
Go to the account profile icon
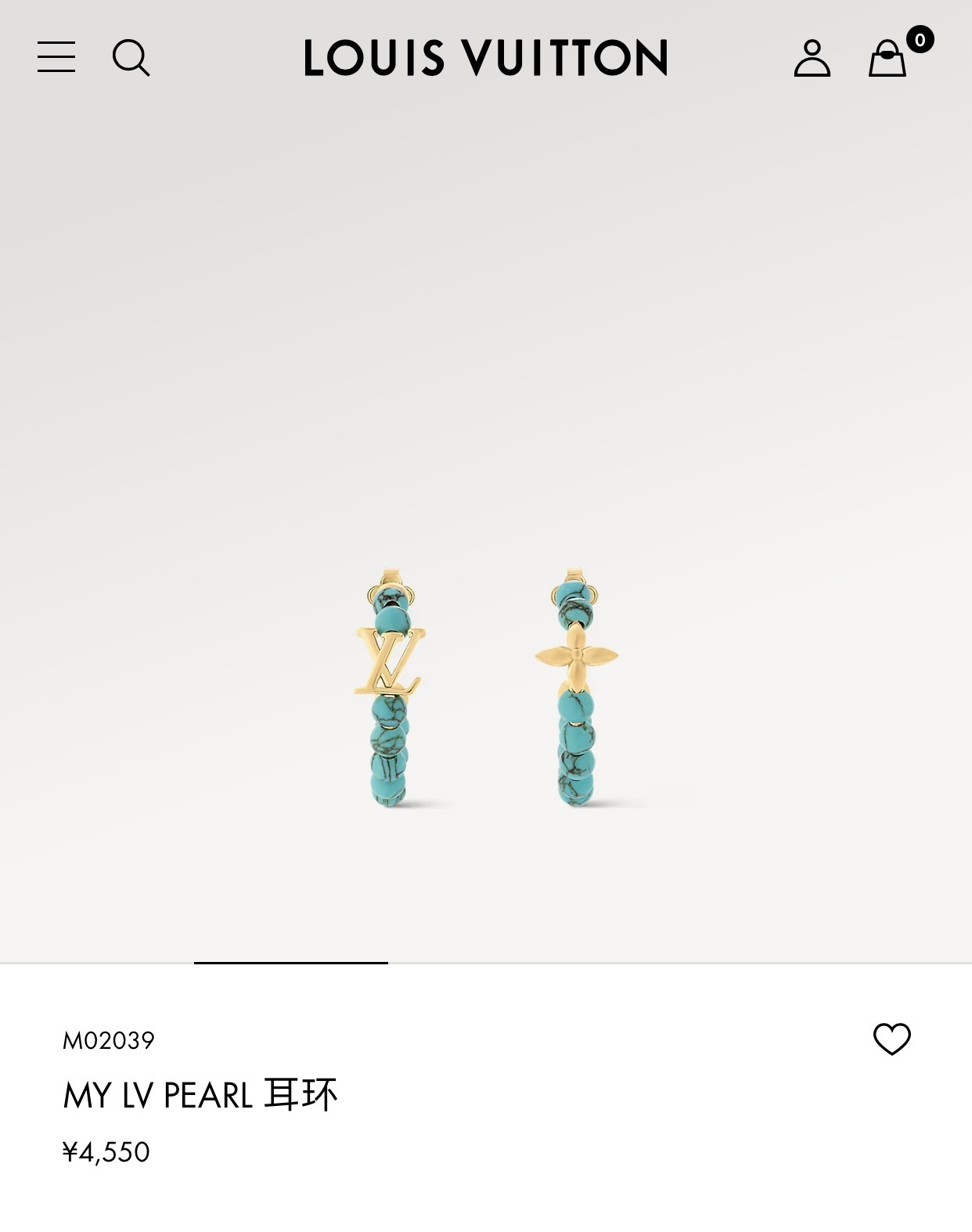(x=812, y=58)
